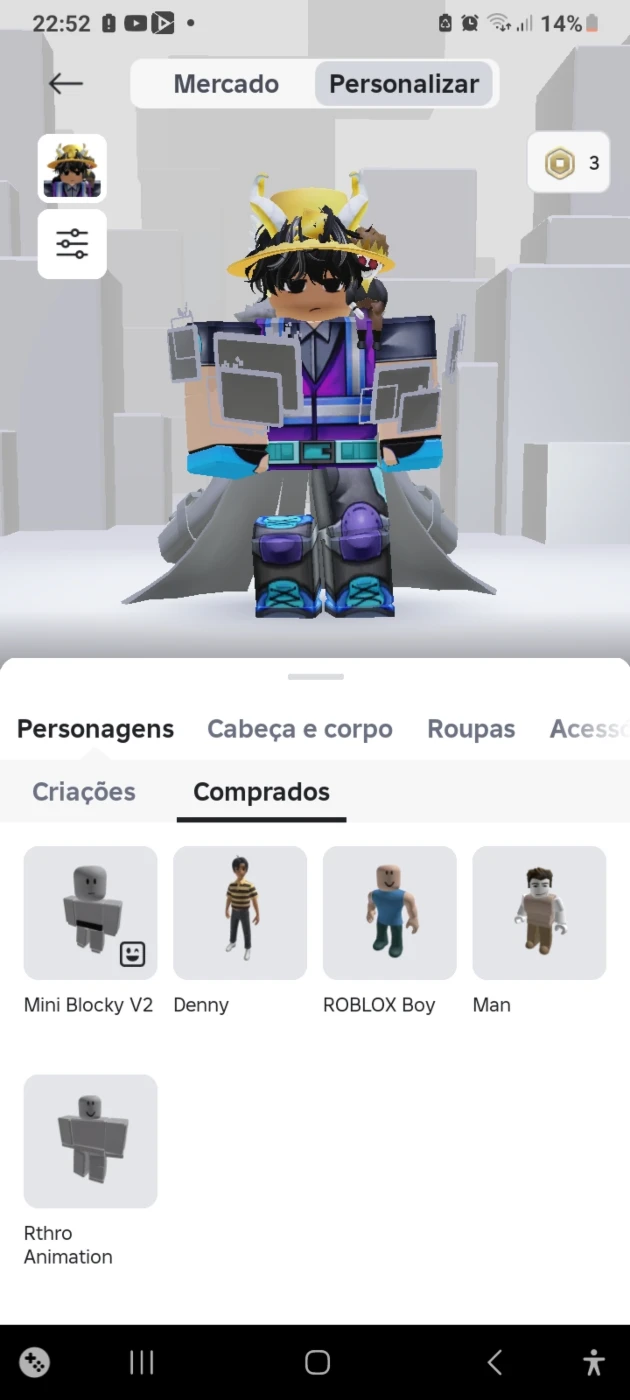The width and height of the screenshot is (630, 1400).
Task: Switch to the Roupas category
Action: click(471, 729)
